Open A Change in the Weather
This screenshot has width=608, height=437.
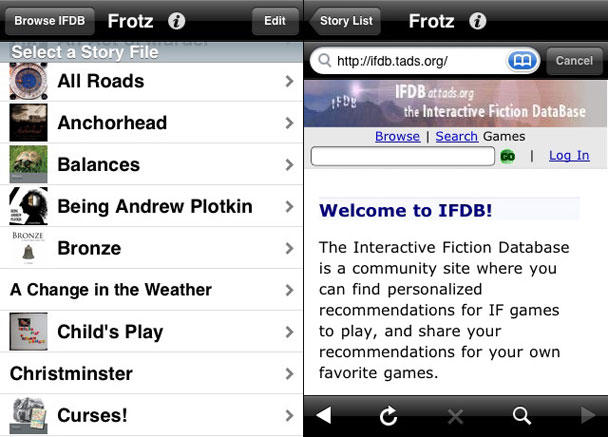(x=152, y=290)
